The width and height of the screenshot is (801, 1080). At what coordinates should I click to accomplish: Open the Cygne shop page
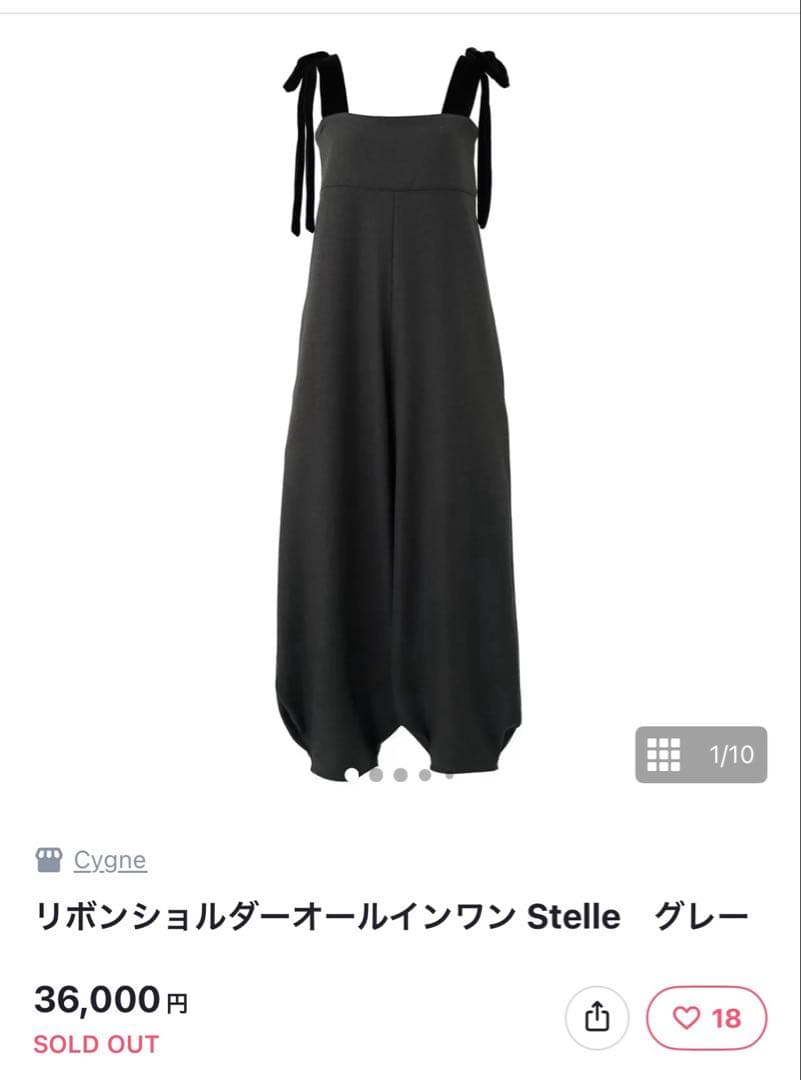(110, 859)
